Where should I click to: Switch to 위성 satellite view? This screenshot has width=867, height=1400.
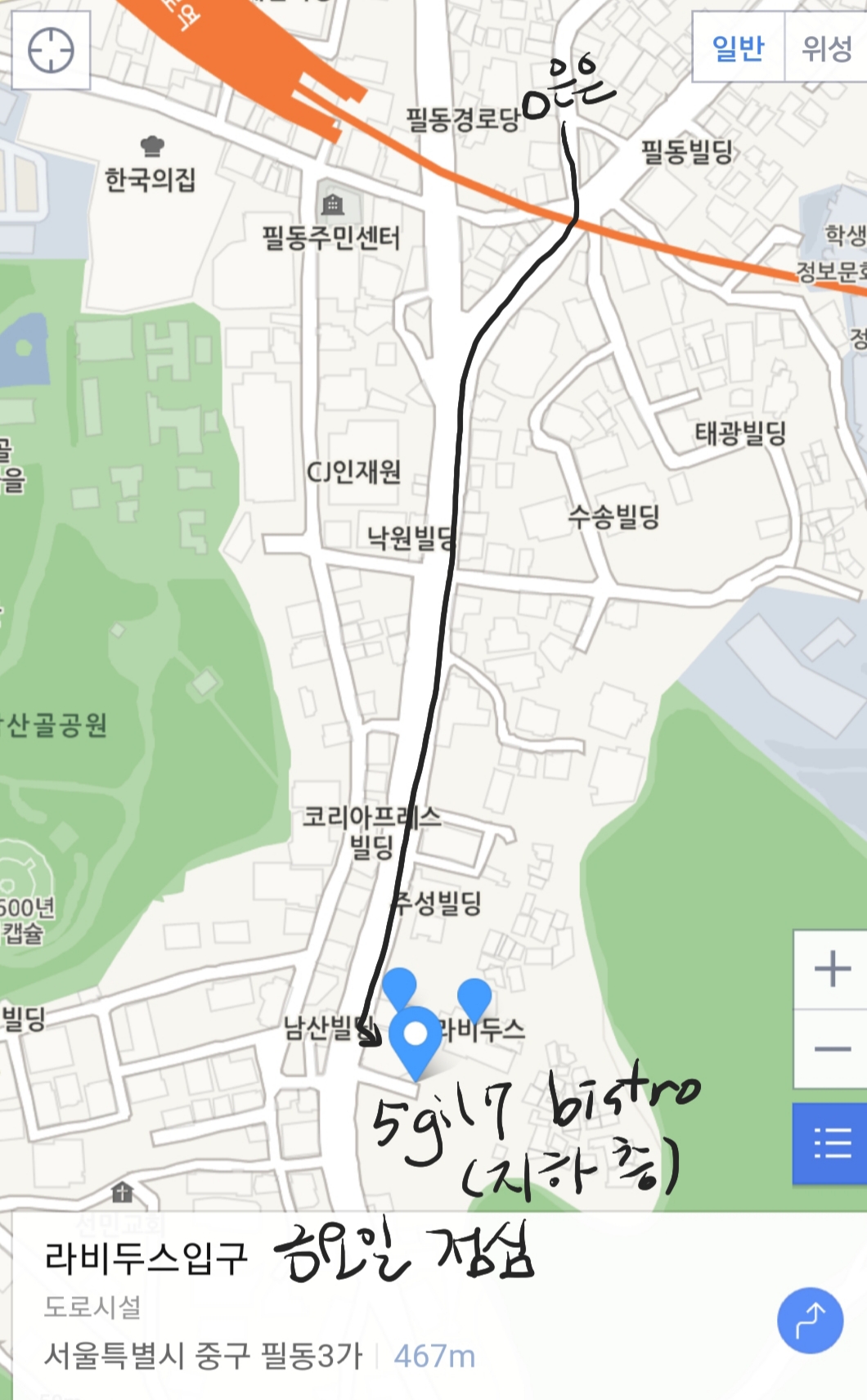[826, 47]
